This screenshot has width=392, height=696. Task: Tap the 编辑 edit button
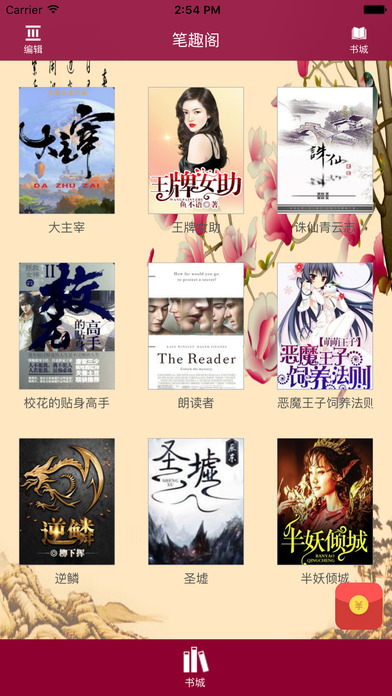tap(33, 40)
